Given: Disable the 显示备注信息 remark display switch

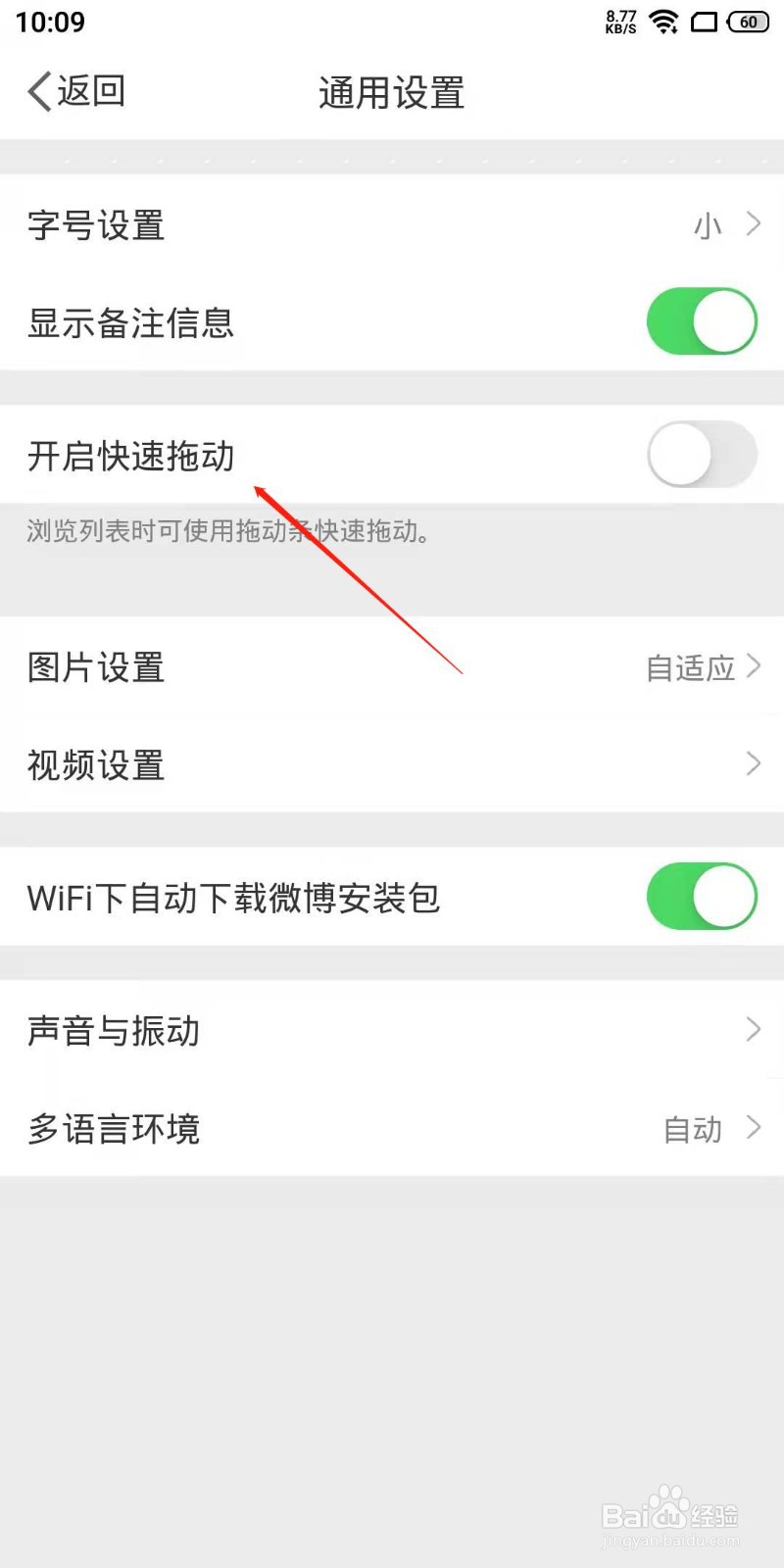Looking at the screenshot, I should [700, 320].
